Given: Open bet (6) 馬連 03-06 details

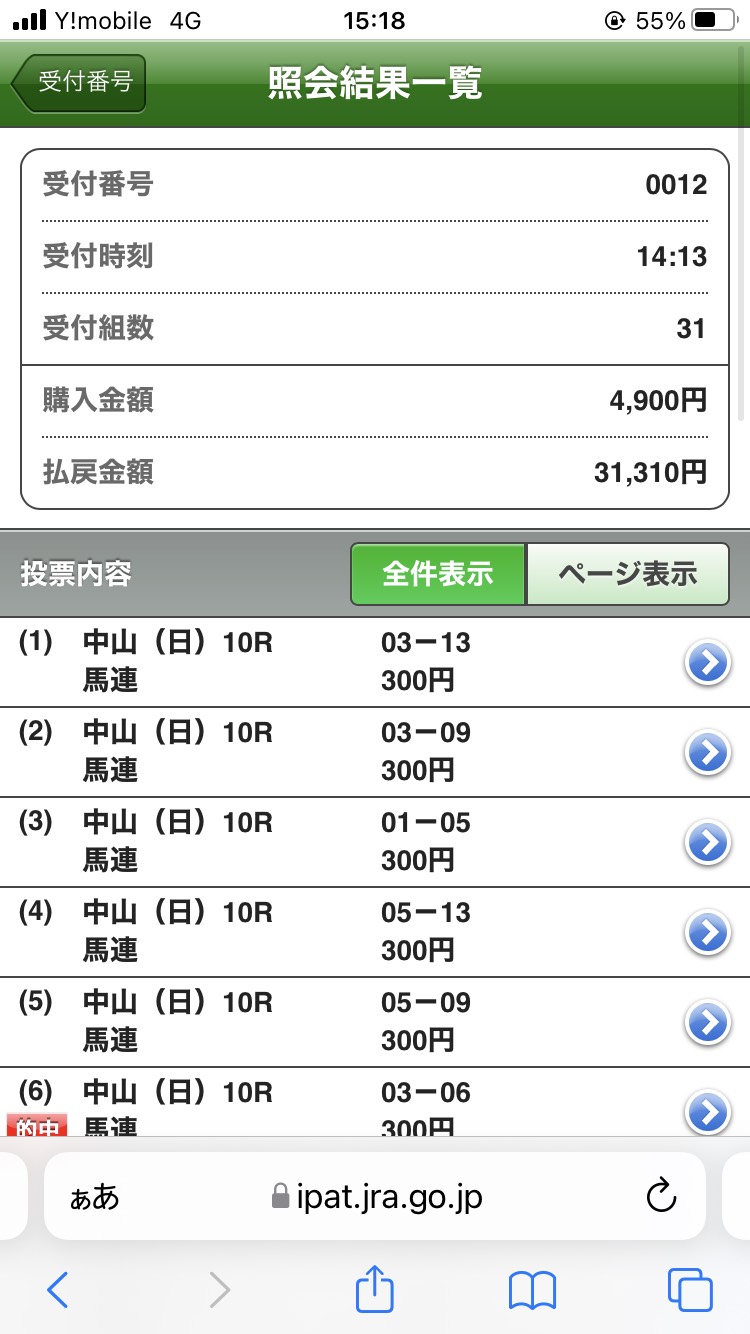Looking at the screenshot, I should pyautogui.click(x=708, y=1110).
